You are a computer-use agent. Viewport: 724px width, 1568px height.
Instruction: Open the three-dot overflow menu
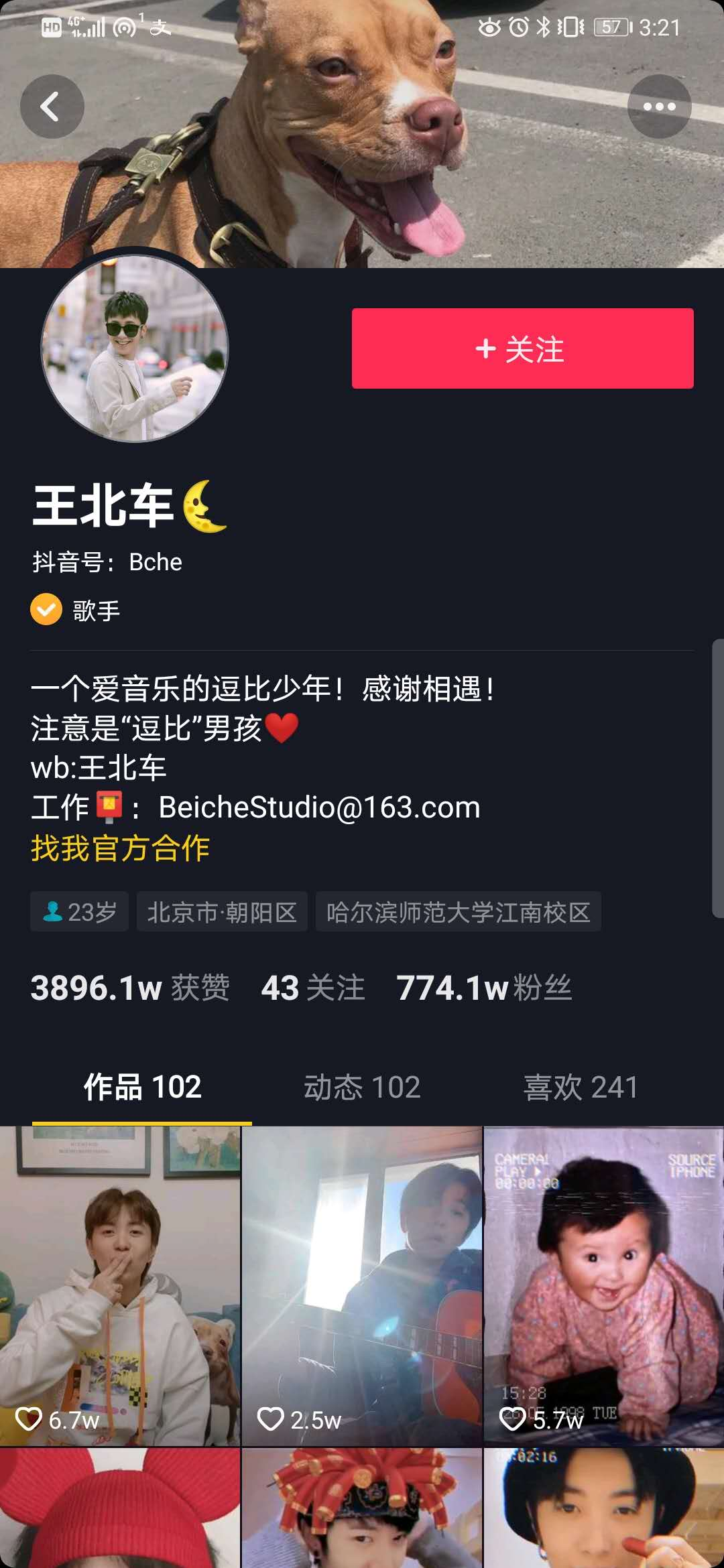(659, 107)
